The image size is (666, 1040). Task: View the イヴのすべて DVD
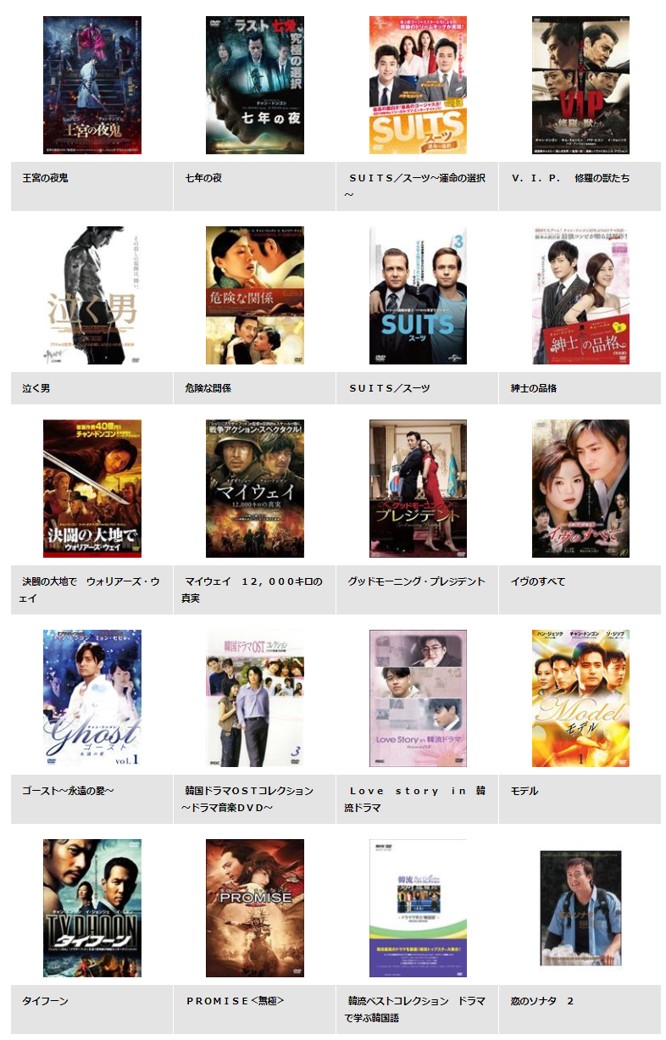click(x=580, y=488)
